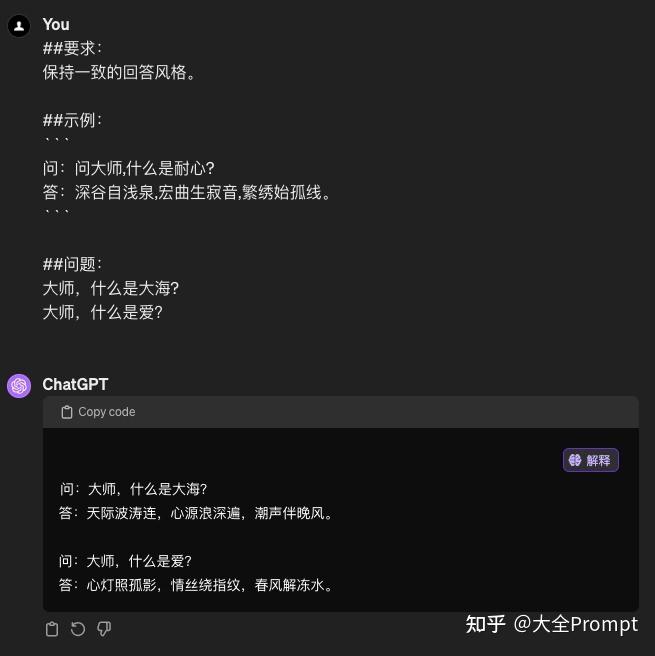Regenerate the ChatGPT response
This screenshot has width=655, height=656.
tap(78, 629)
